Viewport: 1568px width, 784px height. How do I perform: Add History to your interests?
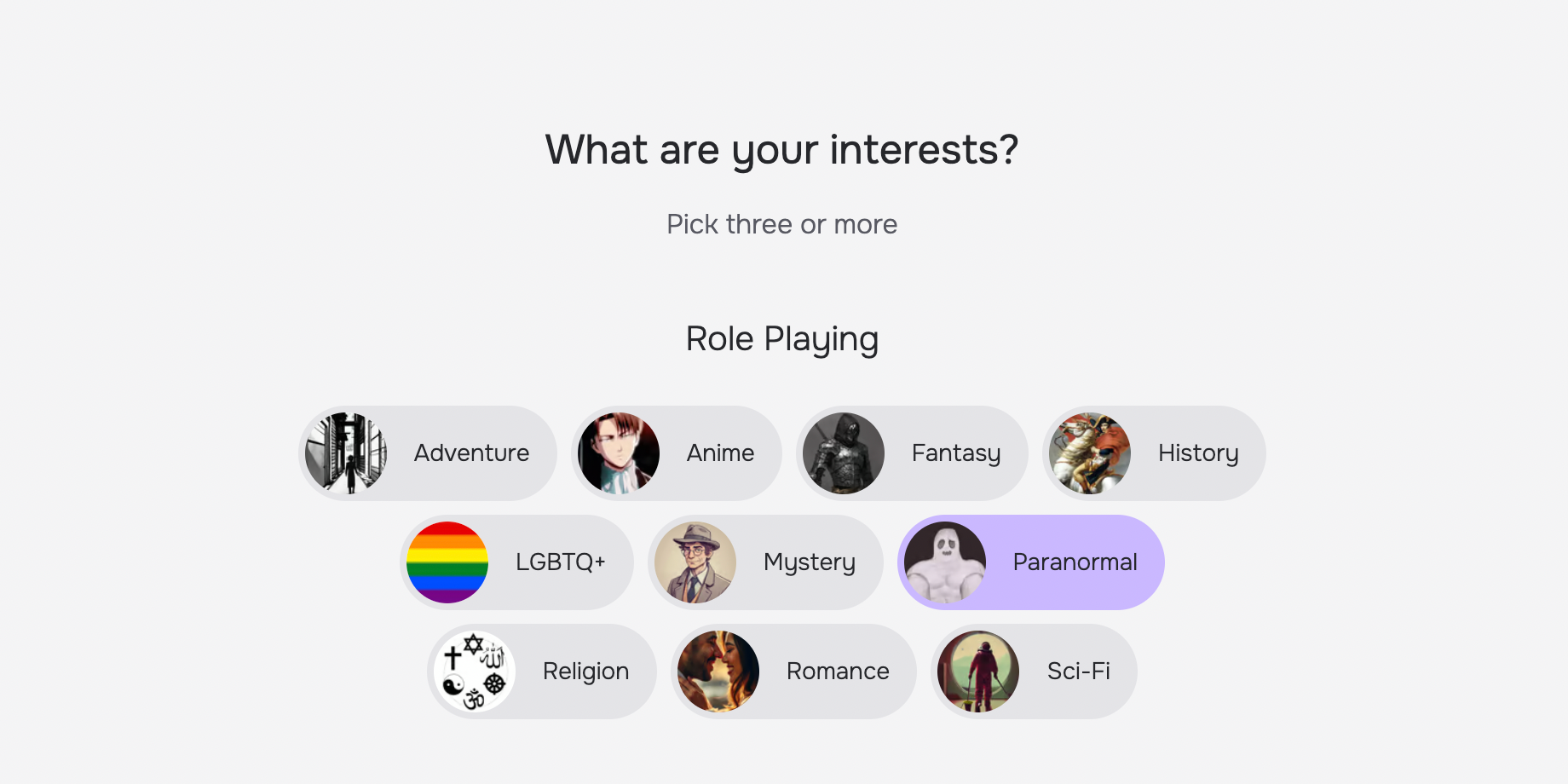coord(1154,453)
